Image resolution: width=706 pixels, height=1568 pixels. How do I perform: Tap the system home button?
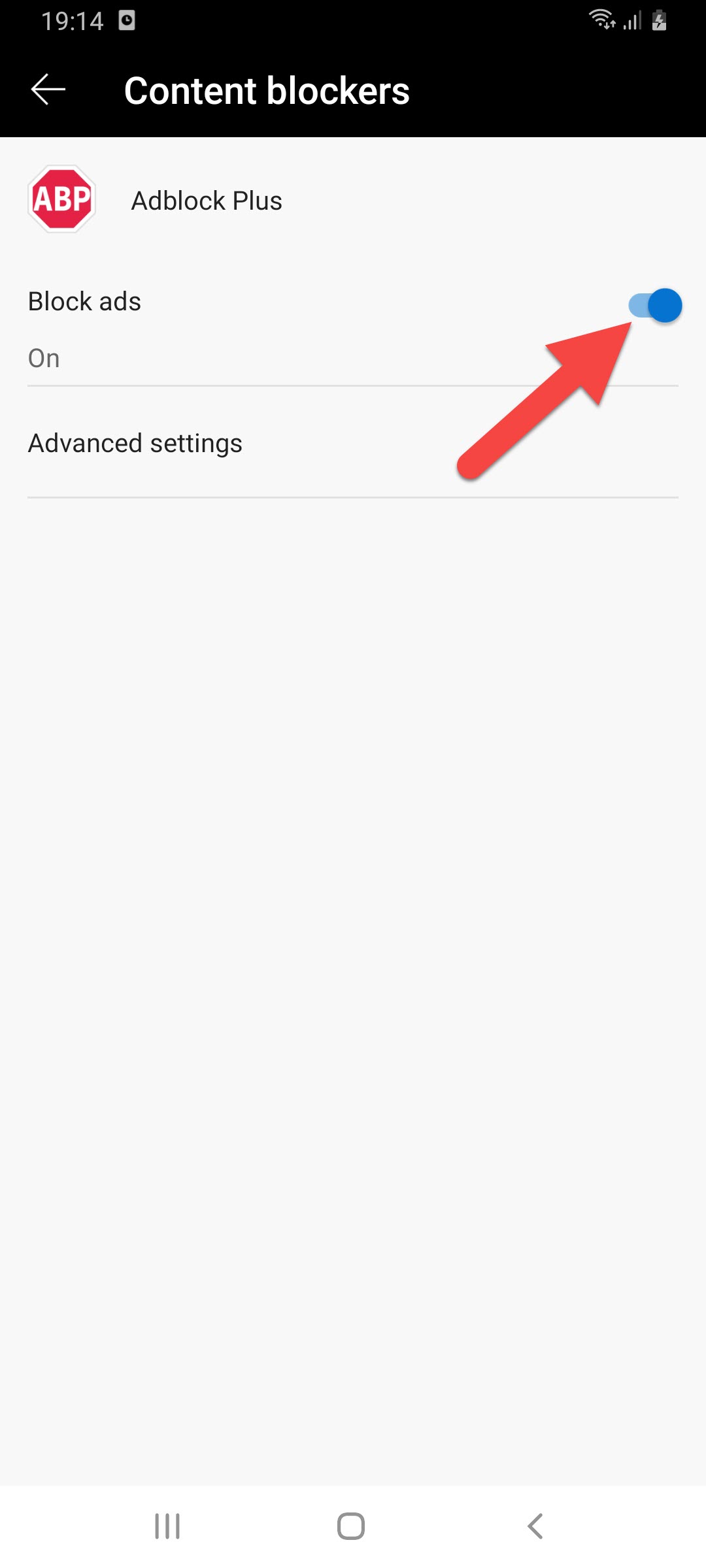[351, 1526]
